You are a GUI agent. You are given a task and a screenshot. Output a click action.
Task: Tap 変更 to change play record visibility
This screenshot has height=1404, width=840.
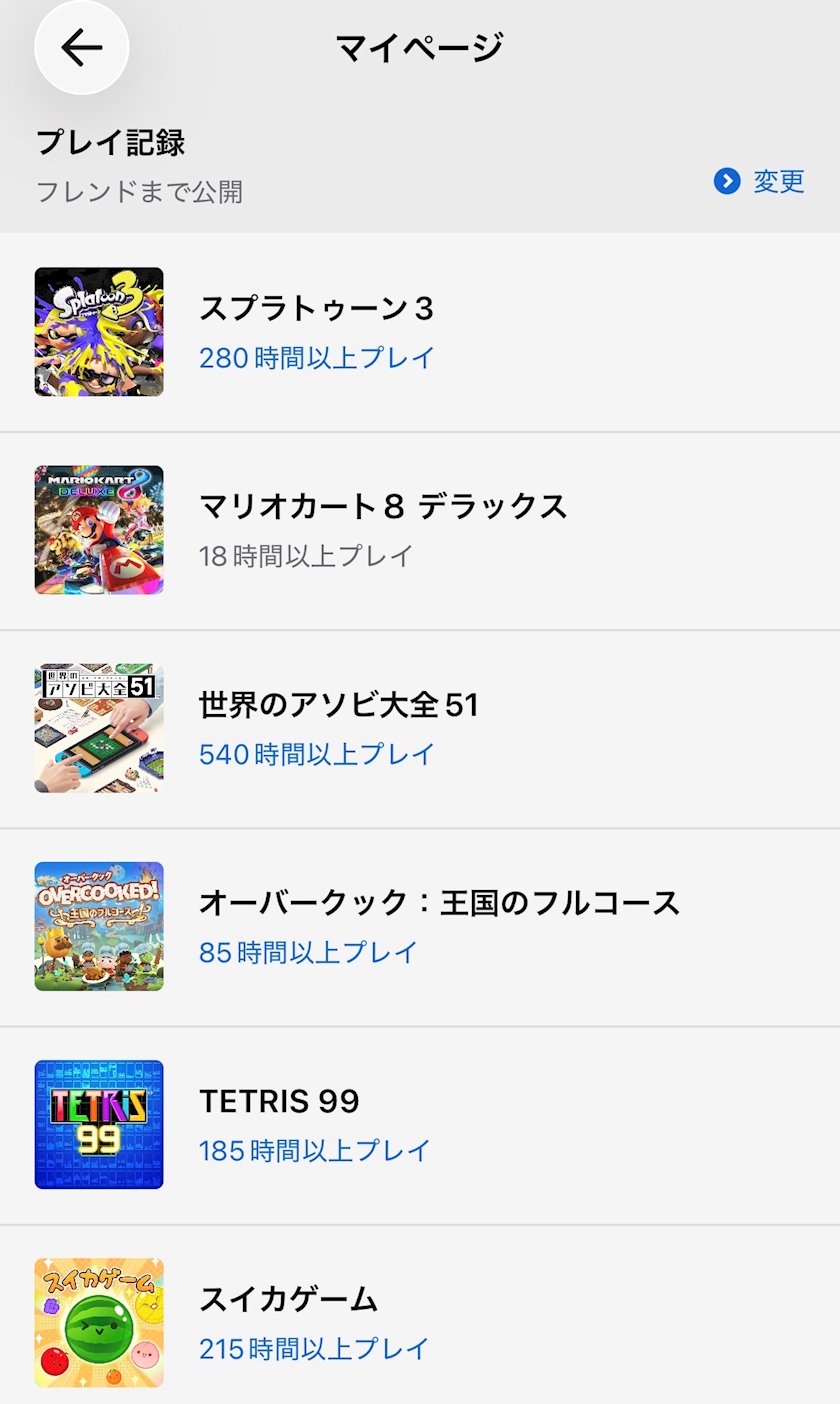tap(760, 181)
